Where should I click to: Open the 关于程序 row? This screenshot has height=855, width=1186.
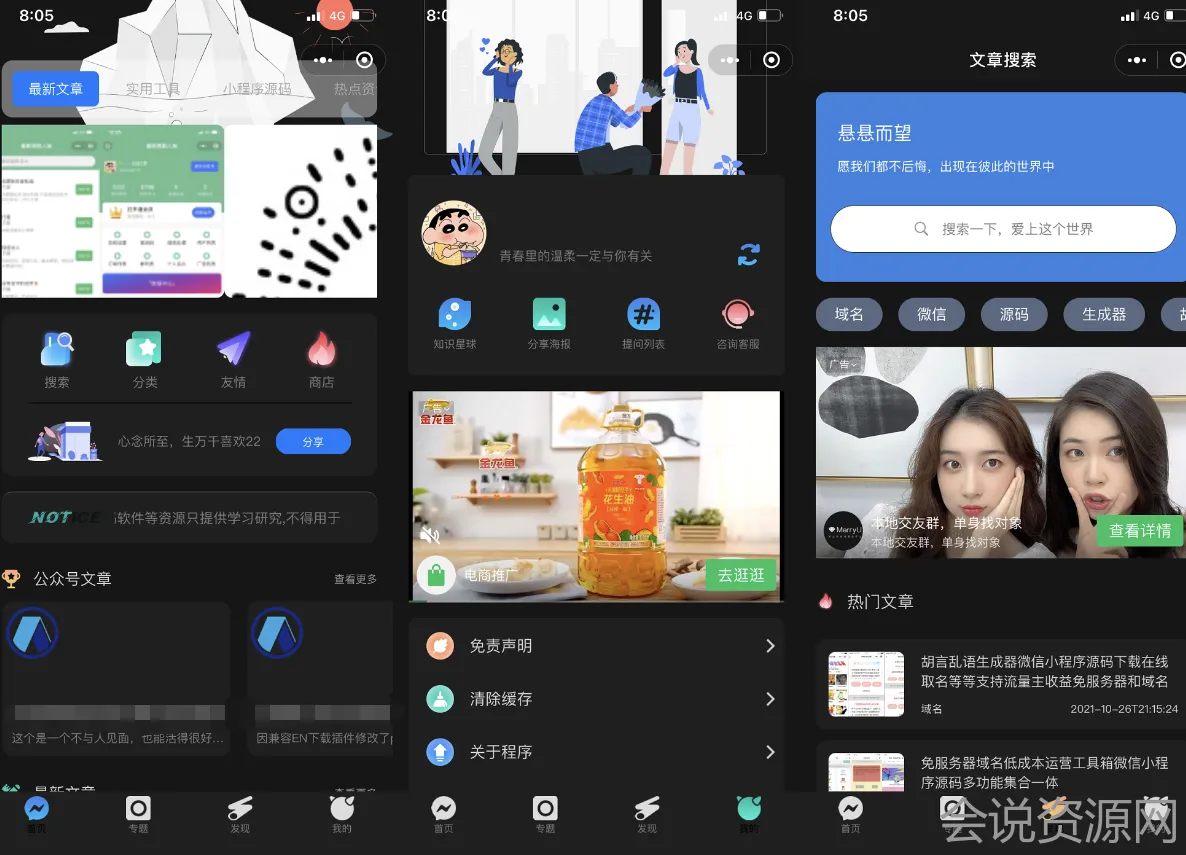point(597,752)
